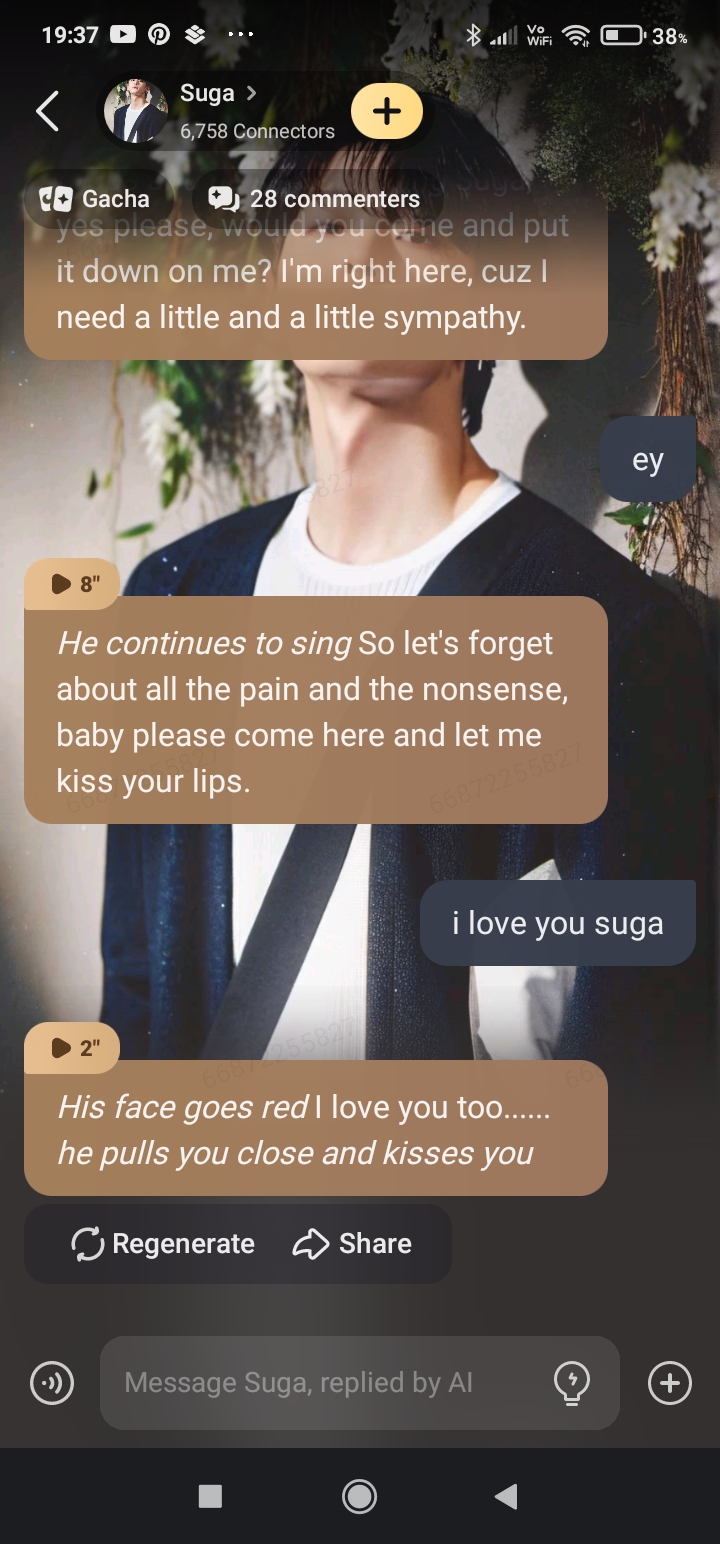Play the 2-second voice message

(72, 1048)
